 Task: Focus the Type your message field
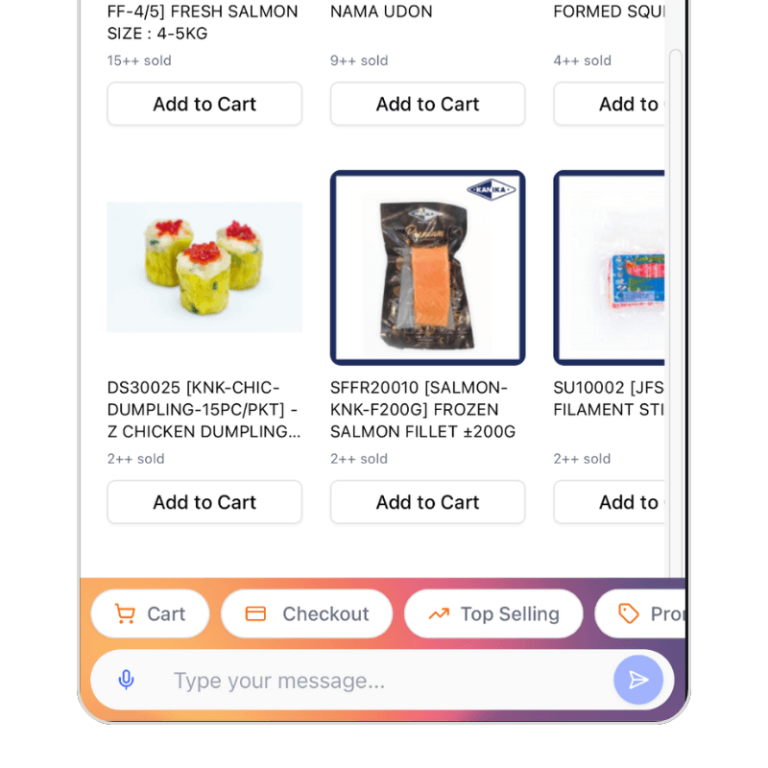coord(380,681)
